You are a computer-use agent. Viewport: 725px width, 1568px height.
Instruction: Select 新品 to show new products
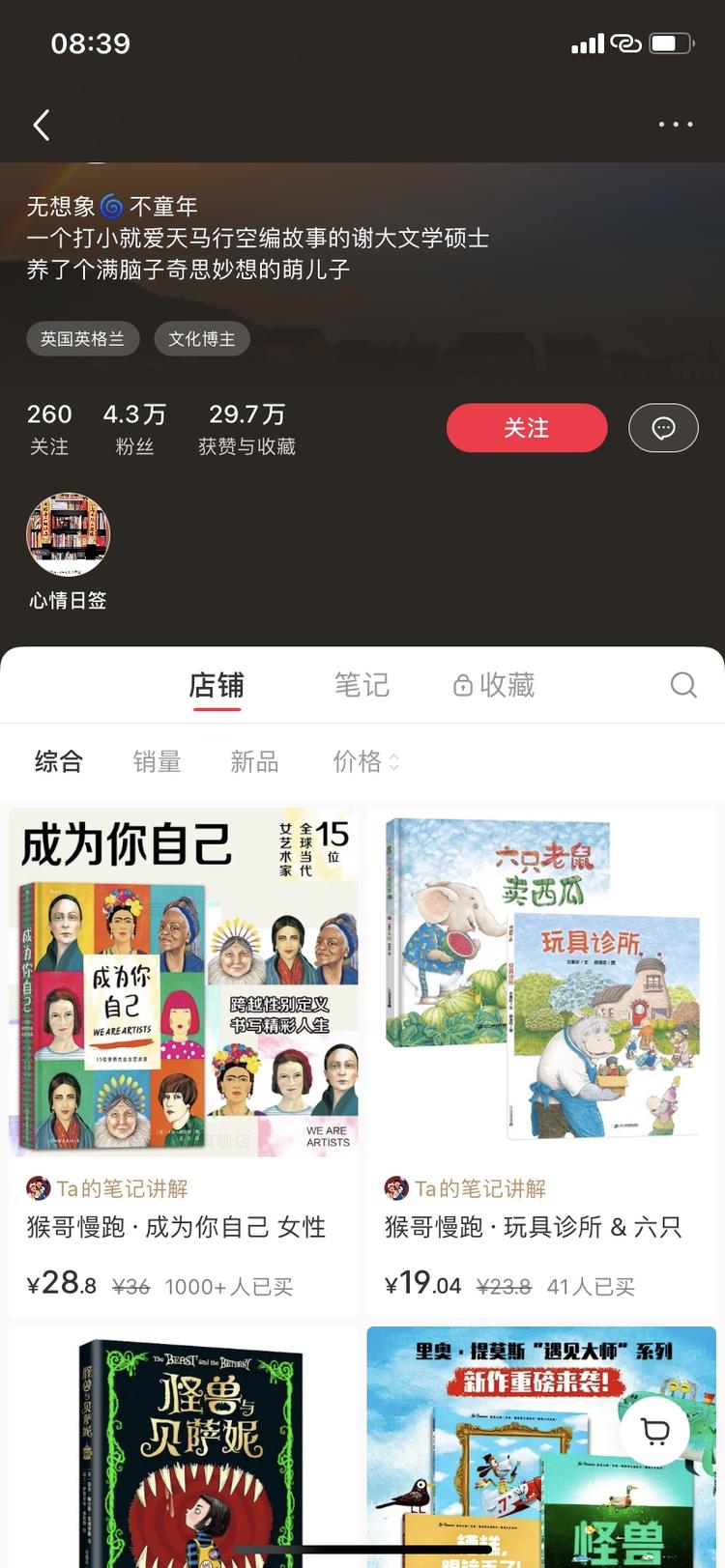click(x=254, y=762)
